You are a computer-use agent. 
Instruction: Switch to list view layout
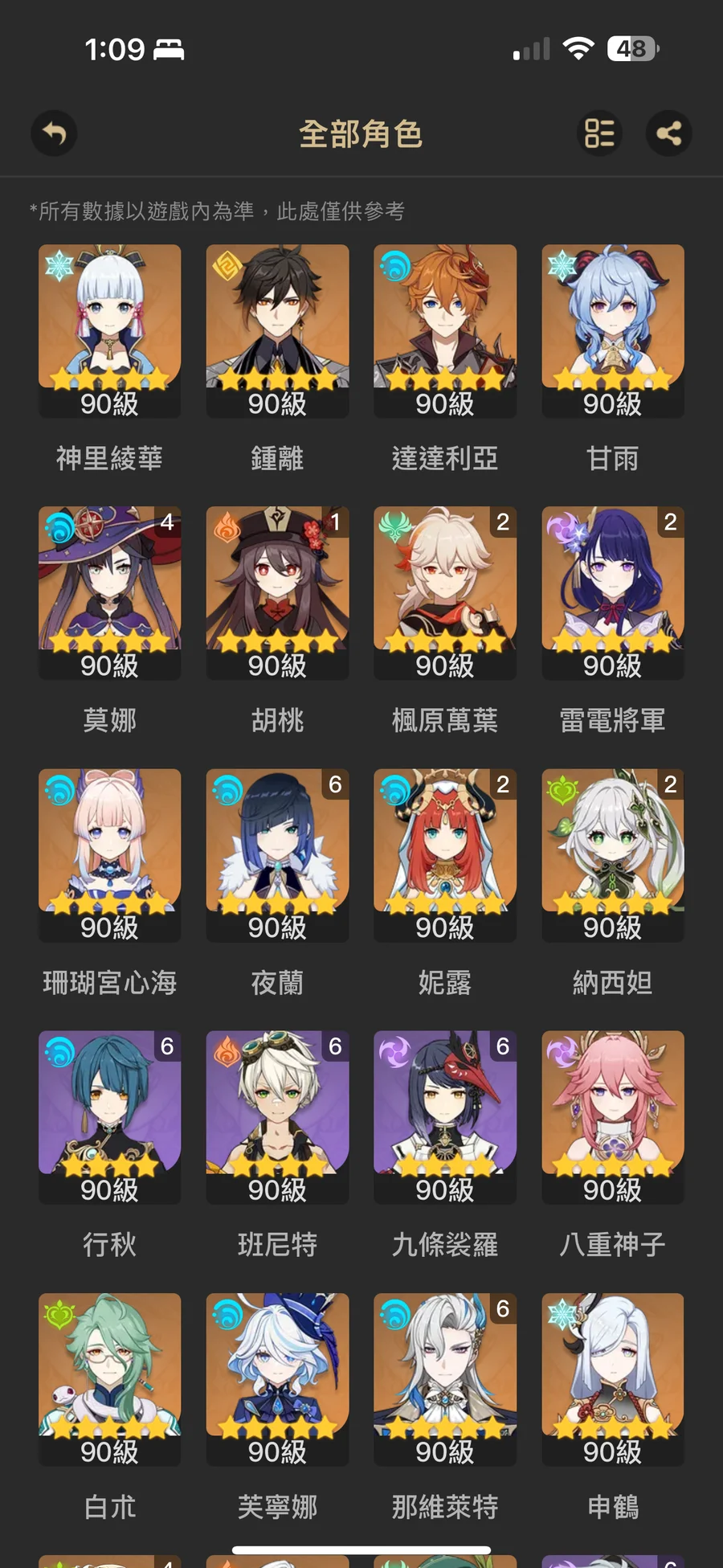599,133
